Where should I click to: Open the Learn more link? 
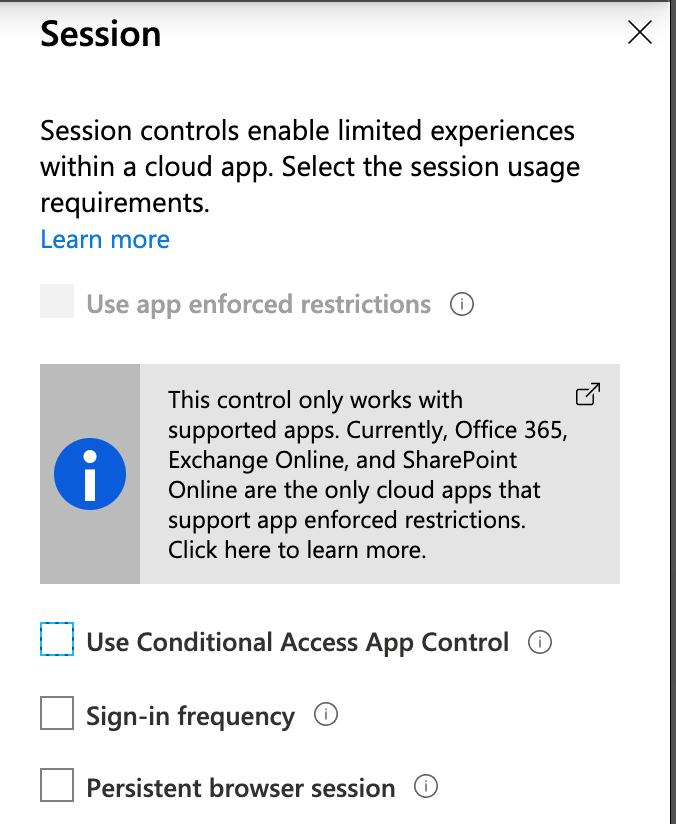105,240
